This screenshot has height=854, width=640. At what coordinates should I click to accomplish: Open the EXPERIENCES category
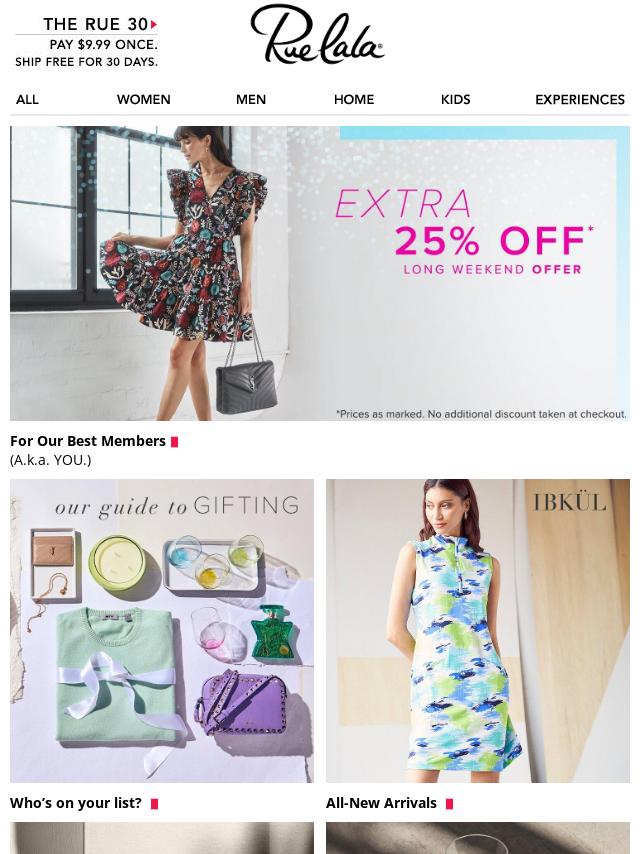(579, 99)
